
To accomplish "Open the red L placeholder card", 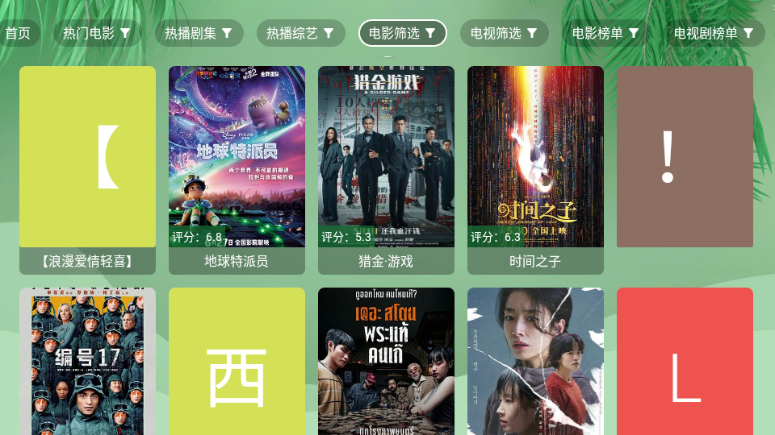I will point(684,362).
